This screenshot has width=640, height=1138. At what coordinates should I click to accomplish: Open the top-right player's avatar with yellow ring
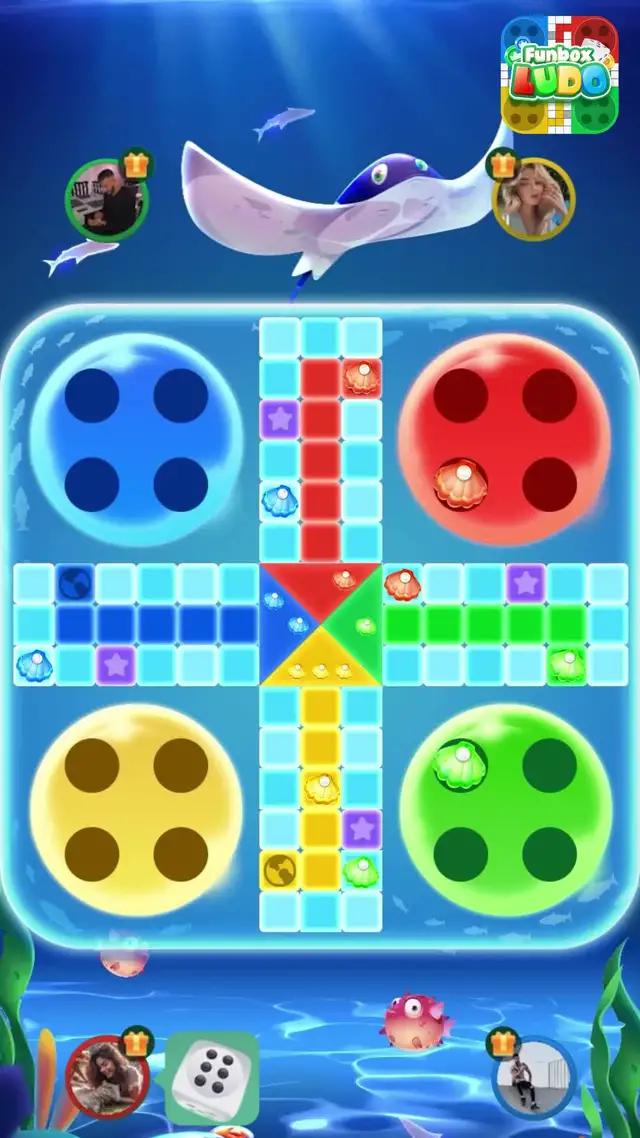[534, 200]
